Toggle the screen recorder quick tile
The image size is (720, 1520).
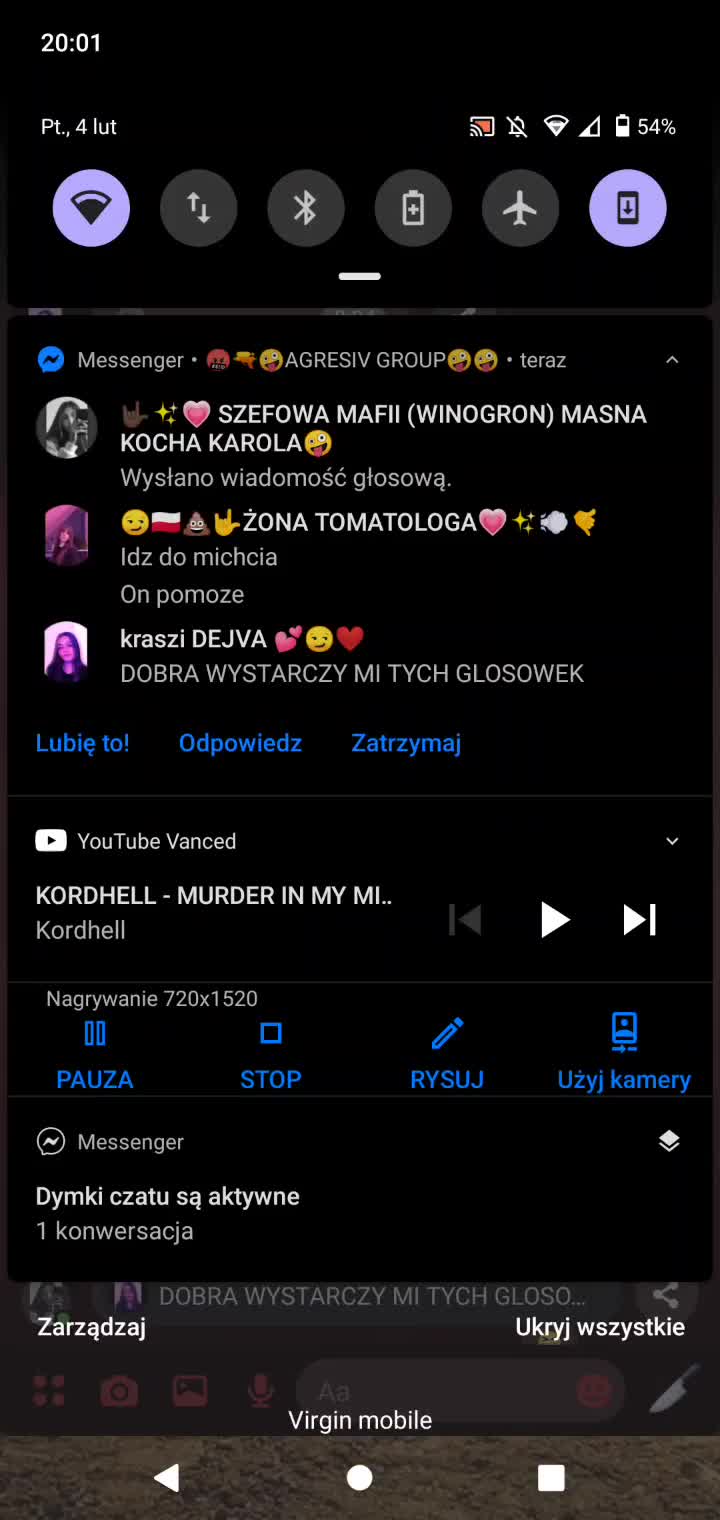(x=627, y=208)
